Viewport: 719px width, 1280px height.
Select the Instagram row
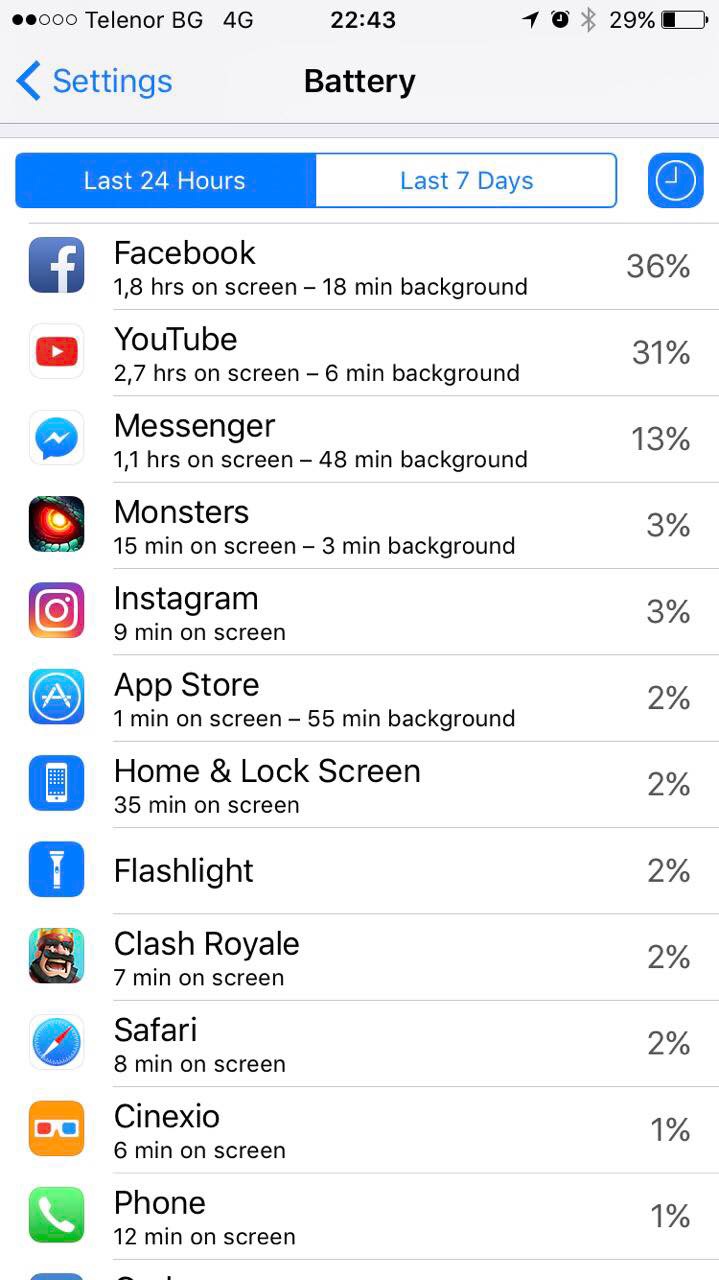click(x=360, y=612)
